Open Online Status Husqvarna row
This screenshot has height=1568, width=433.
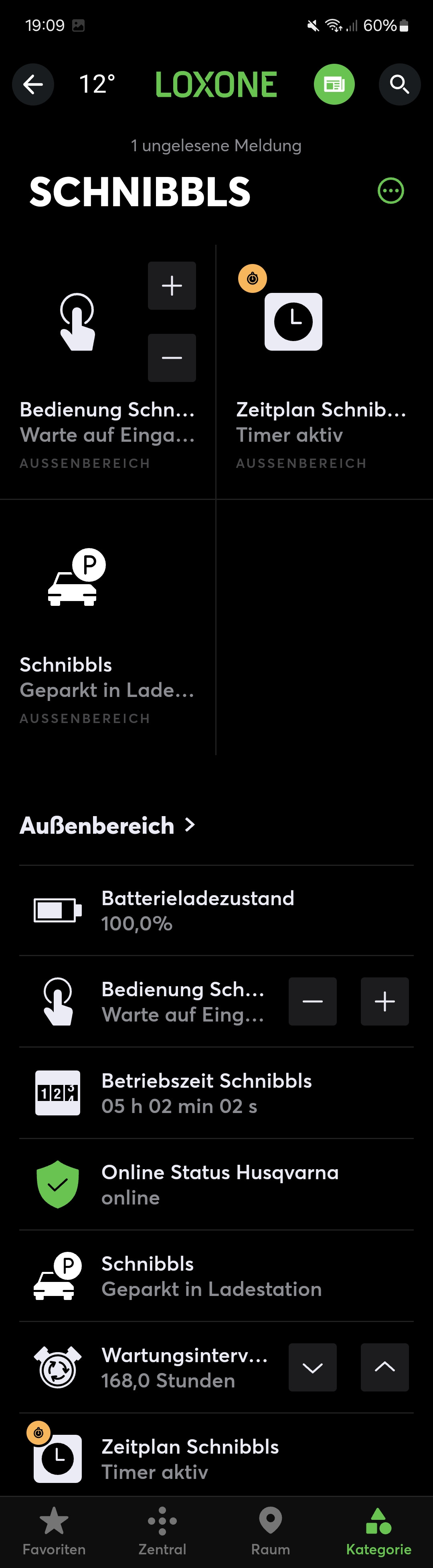point(216,1184)
